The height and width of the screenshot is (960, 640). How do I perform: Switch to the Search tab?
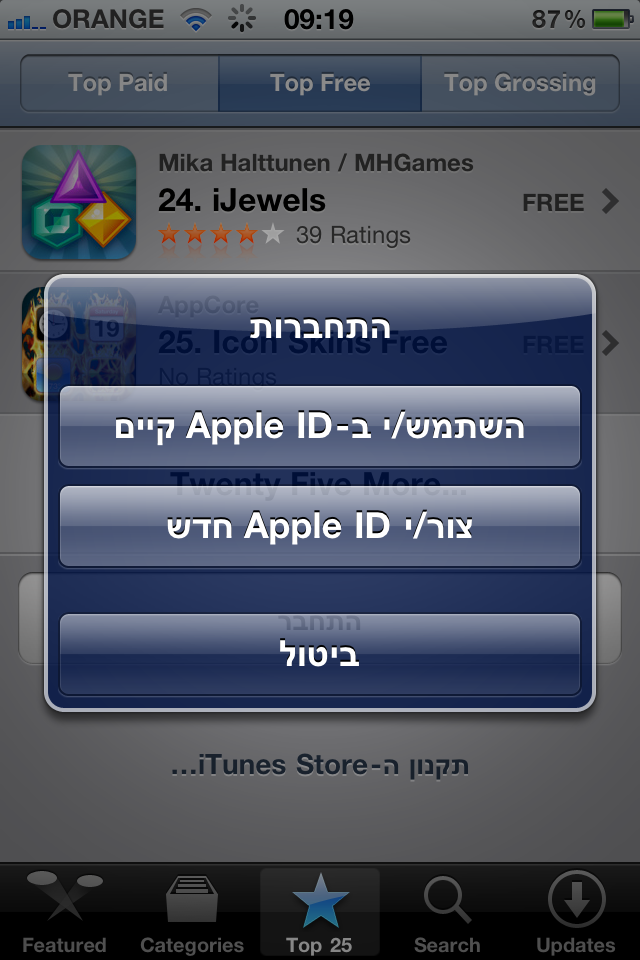[447, 912]
